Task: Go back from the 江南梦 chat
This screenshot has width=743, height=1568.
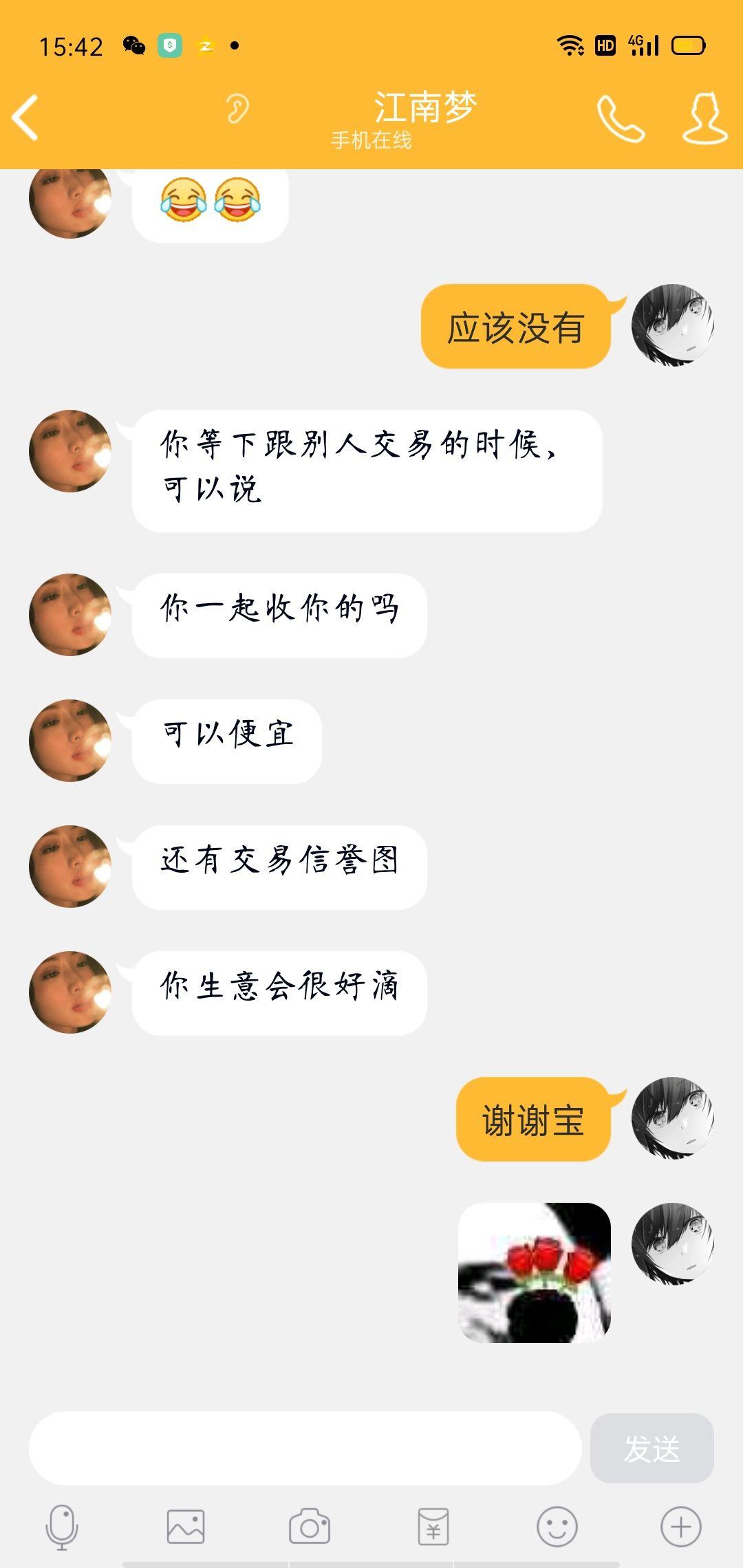Action: 26,118
